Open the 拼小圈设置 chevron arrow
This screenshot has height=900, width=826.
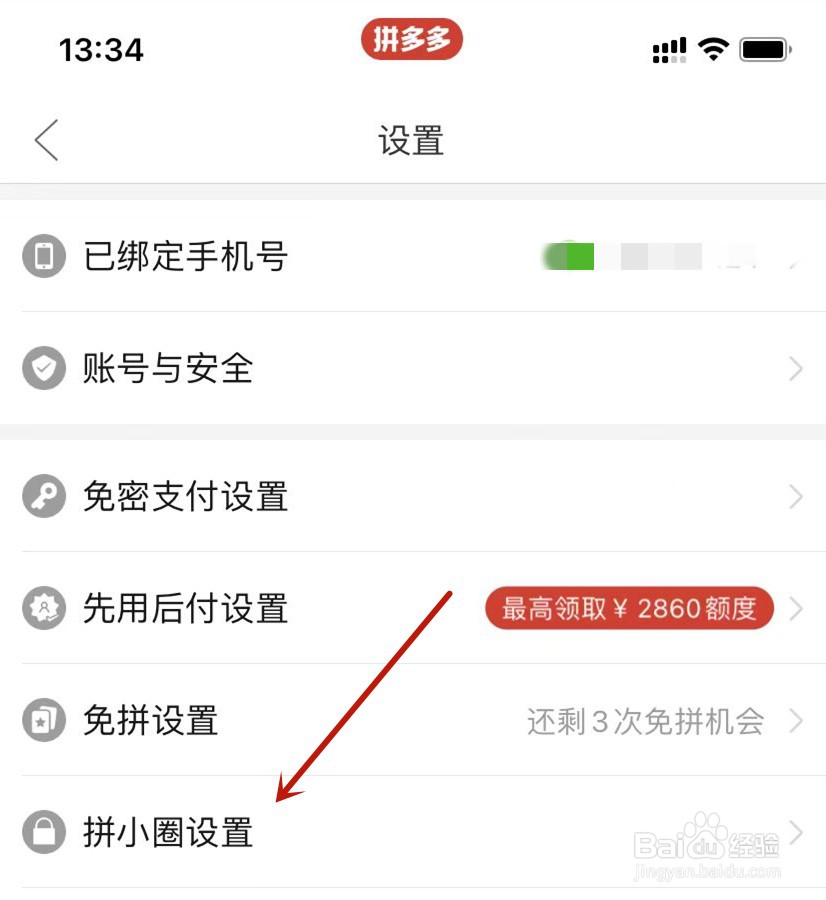[796, 832]
